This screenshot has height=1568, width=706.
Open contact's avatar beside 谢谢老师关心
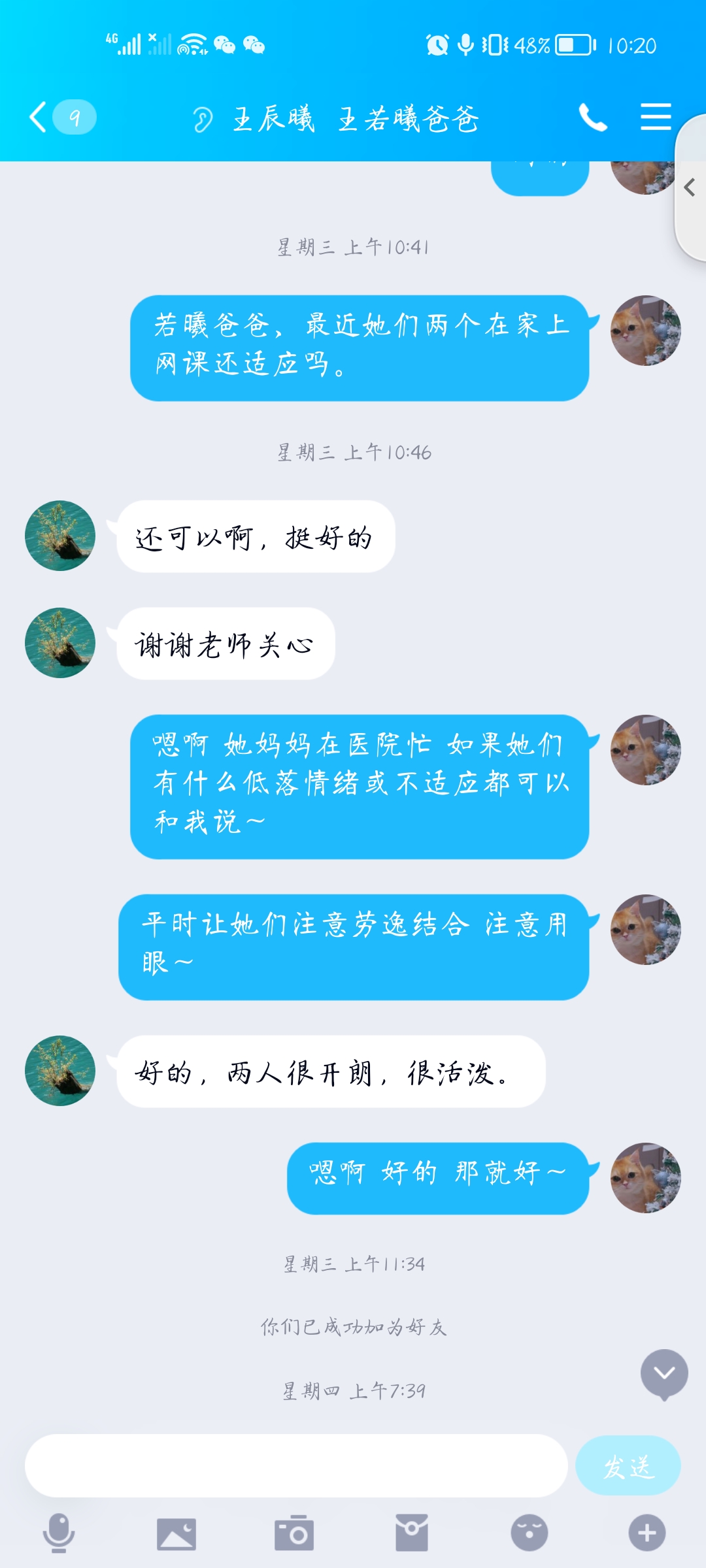click(x=60, y=643)
